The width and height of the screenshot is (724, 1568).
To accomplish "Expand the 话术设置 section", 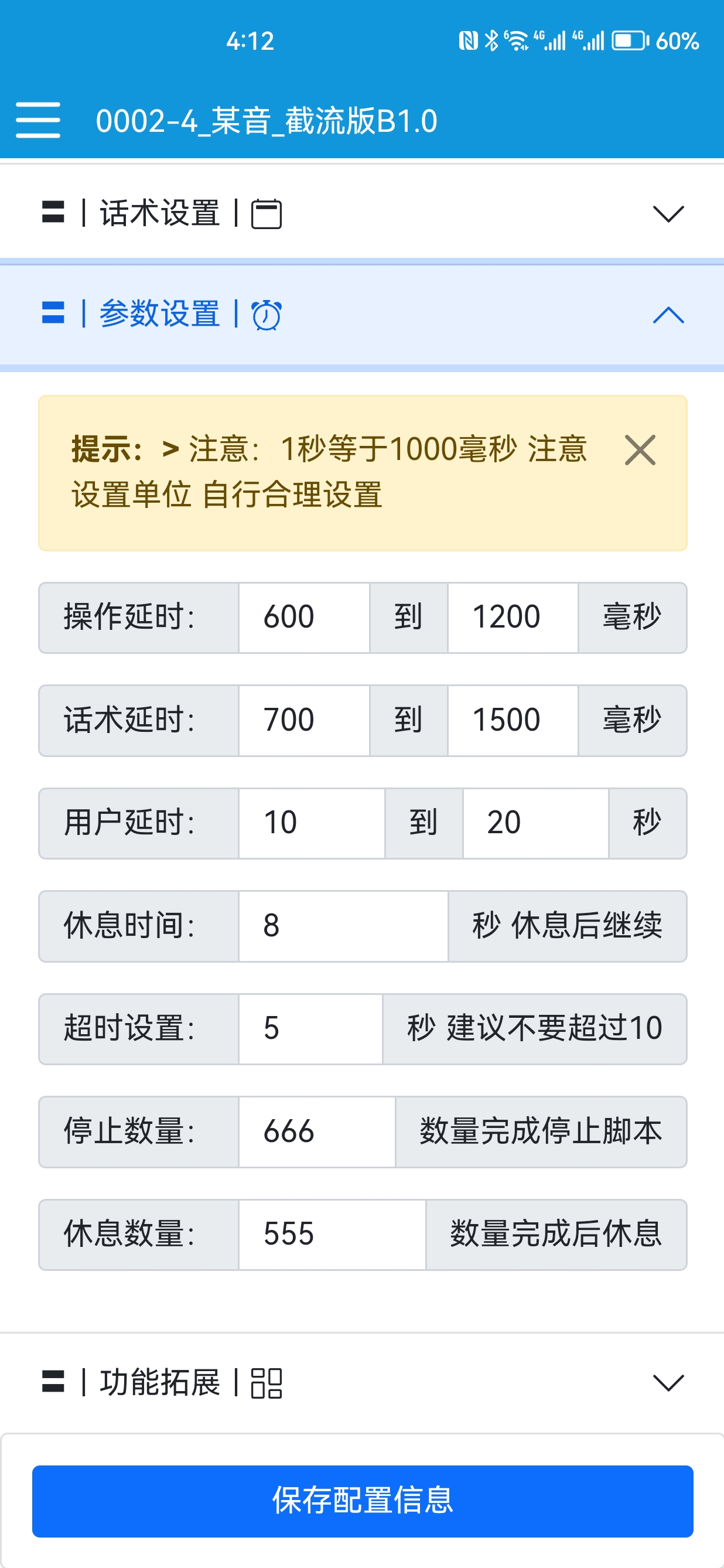I will 362,214.
